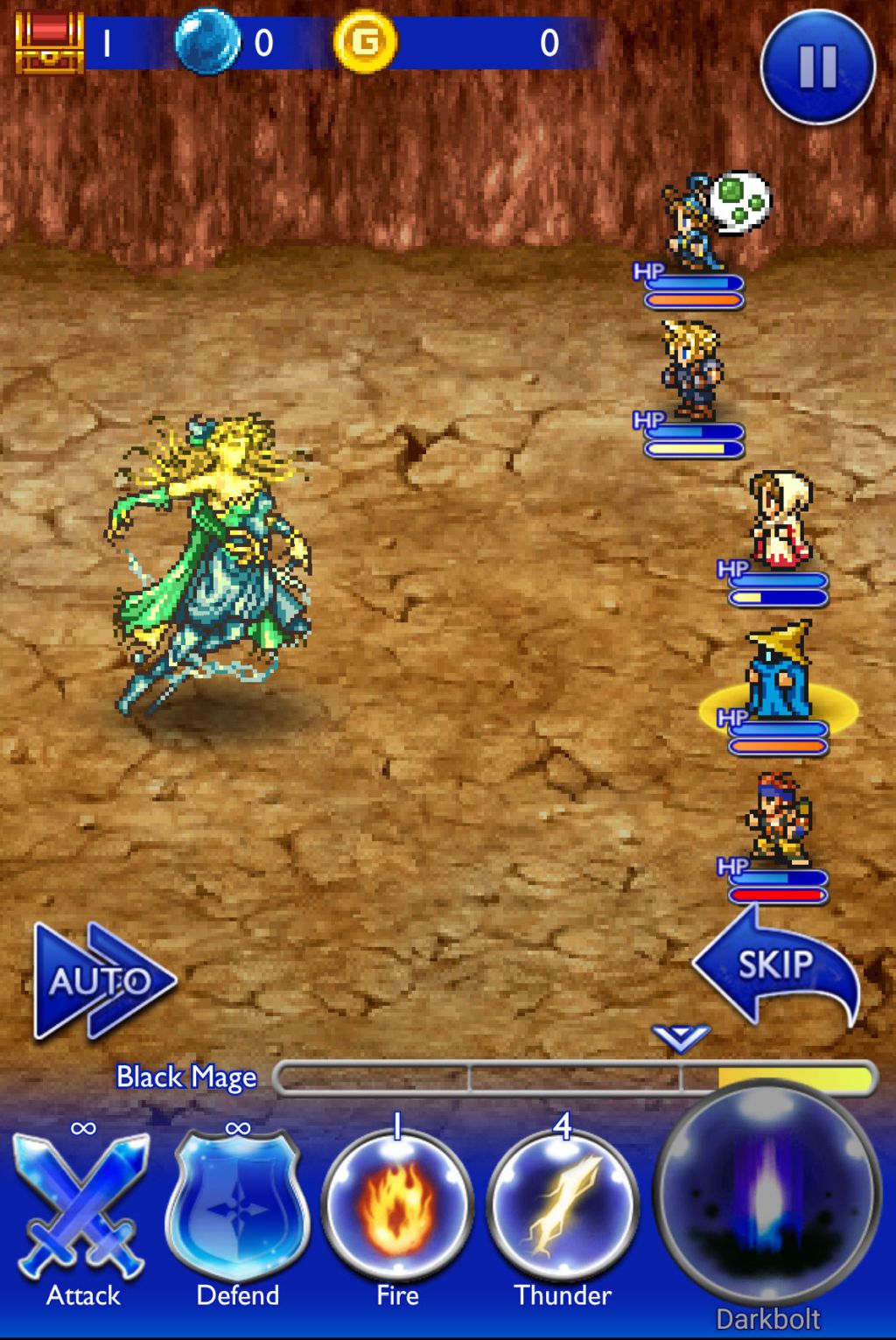Skip the Black Mage's turn
The height and width of the screenshot is (1340, 896).
pos(773,965)
